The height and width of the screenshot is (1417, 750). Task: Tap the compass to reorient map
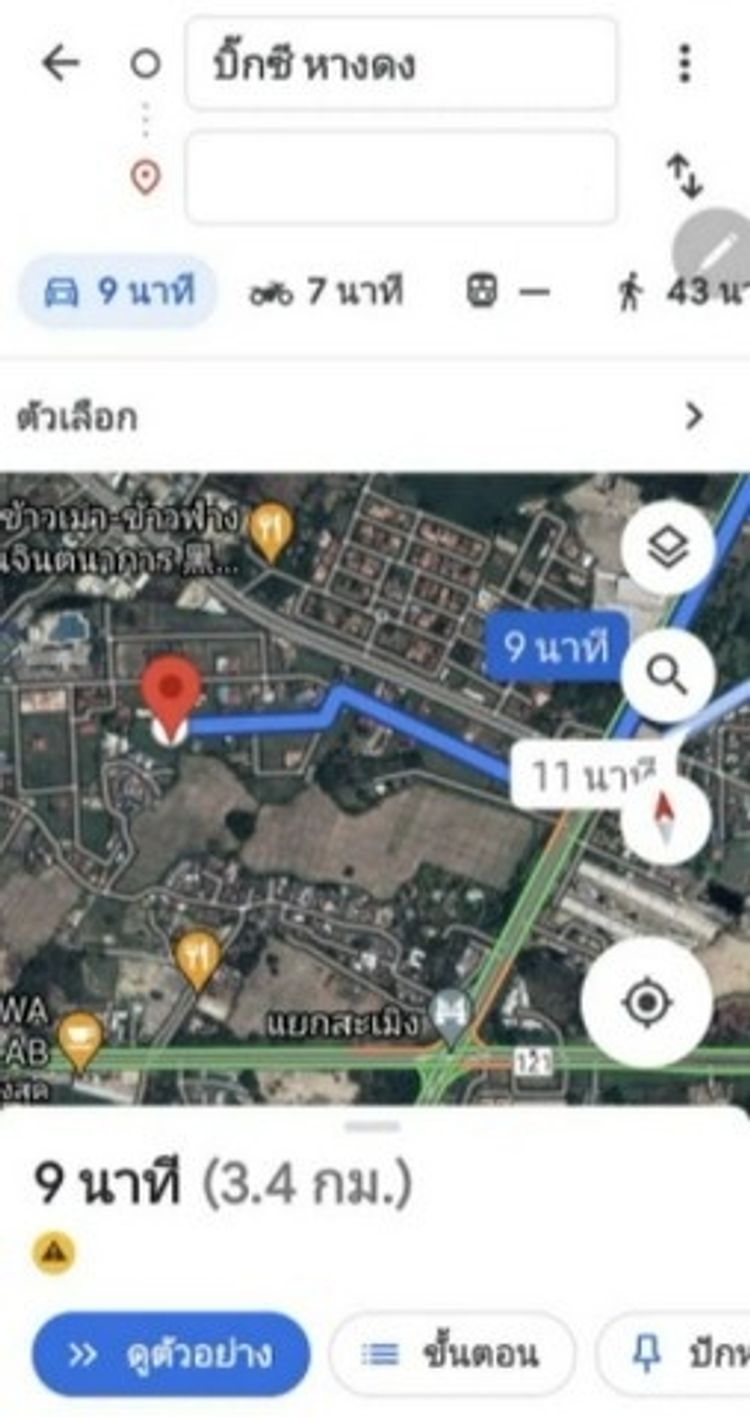[x=665, y=818]
